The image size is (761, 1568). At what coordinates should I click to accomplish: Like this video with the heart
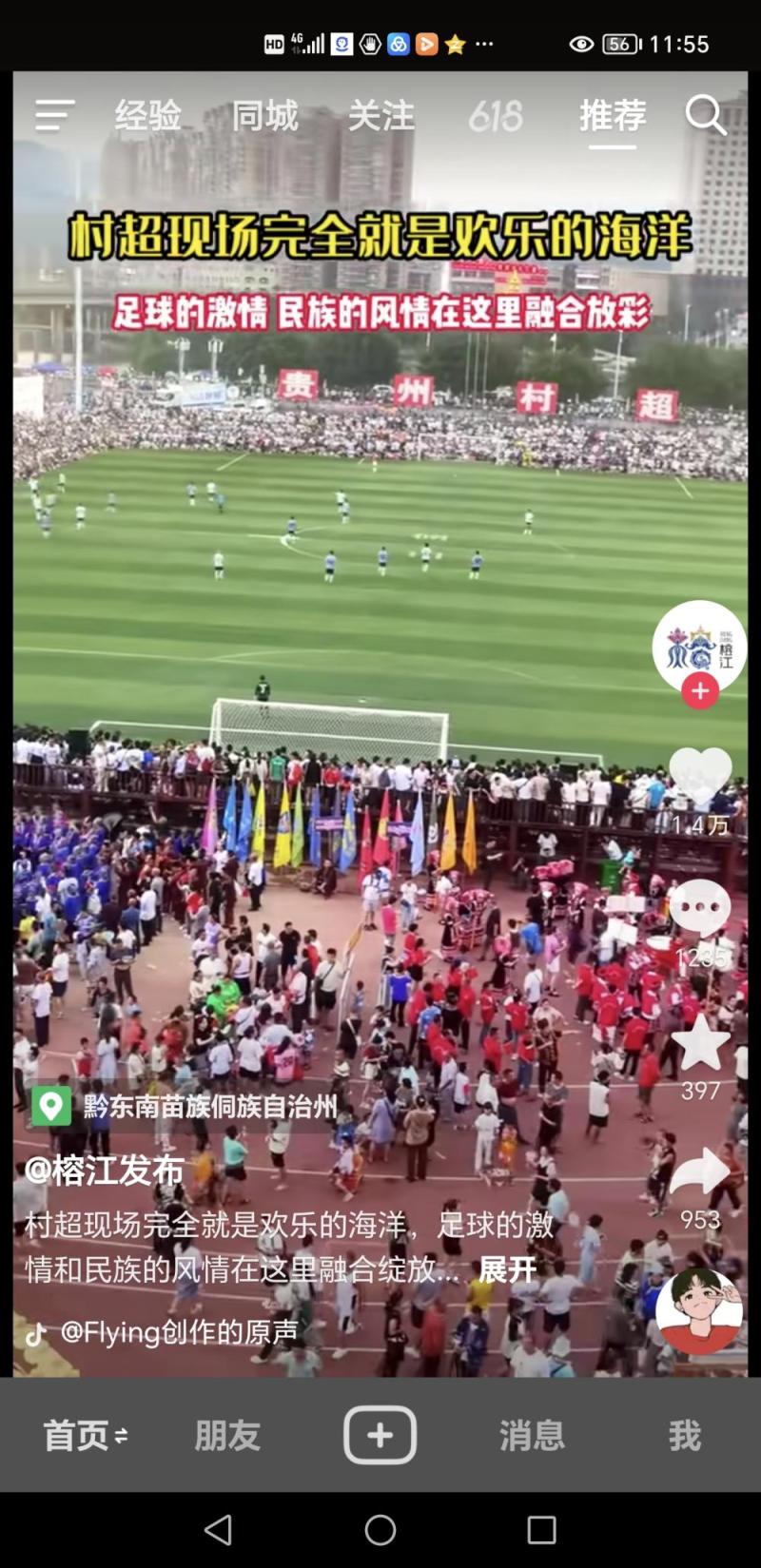click(700, 777)
